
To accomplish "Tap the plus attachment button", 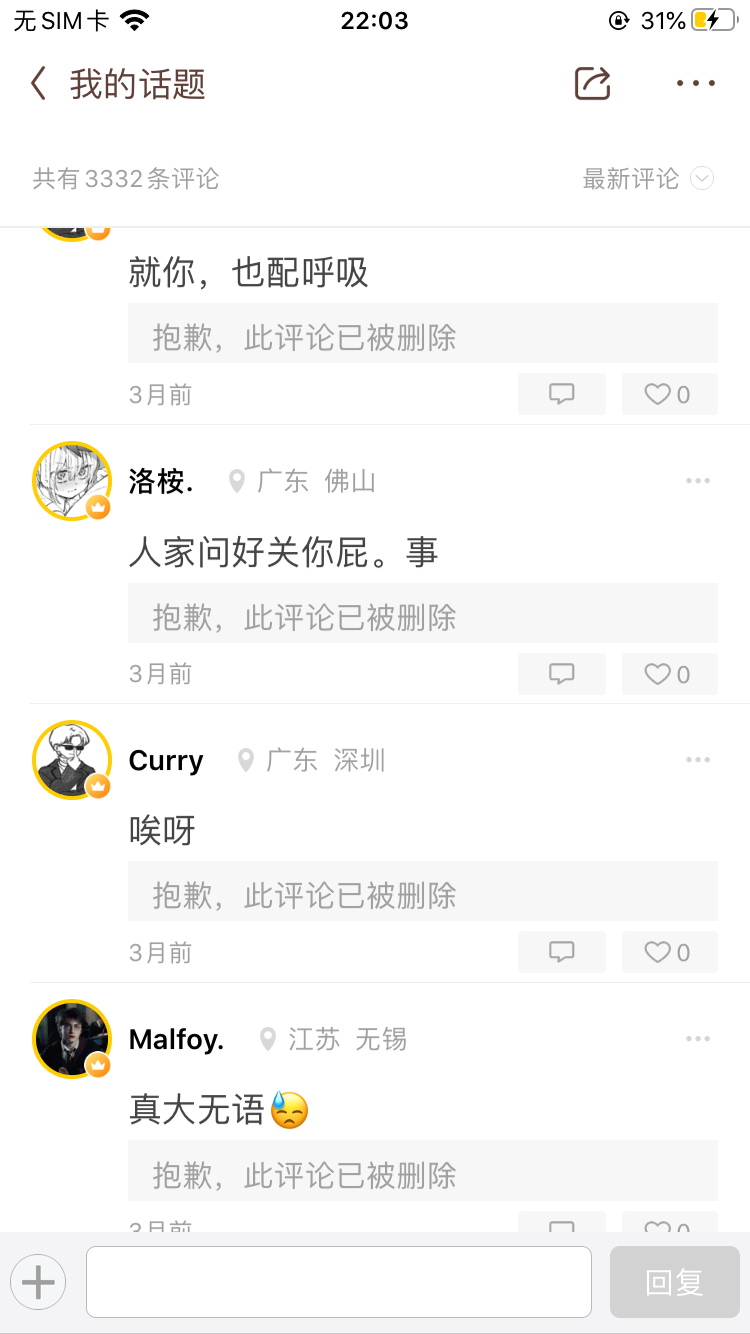I will pyautogui.click(x=38, y=1281).
